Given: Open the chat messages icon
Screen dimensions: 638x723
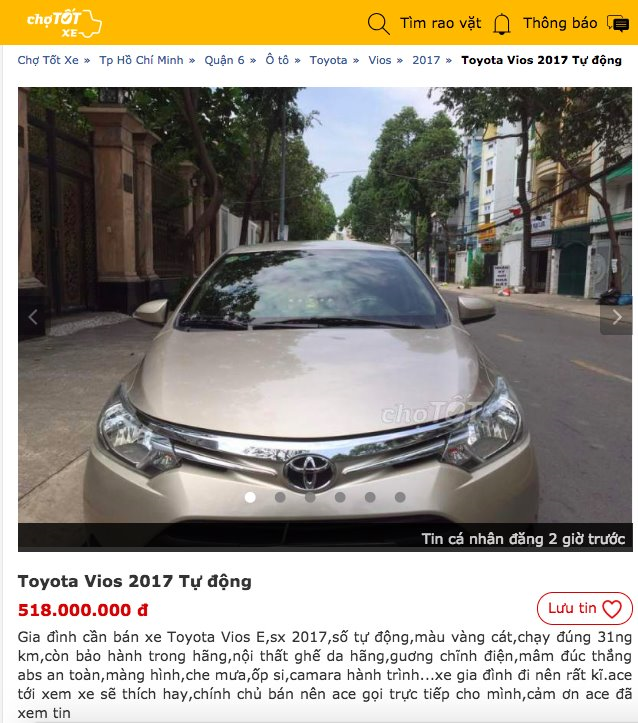Looking at the screenshot, I should [618, 24].
